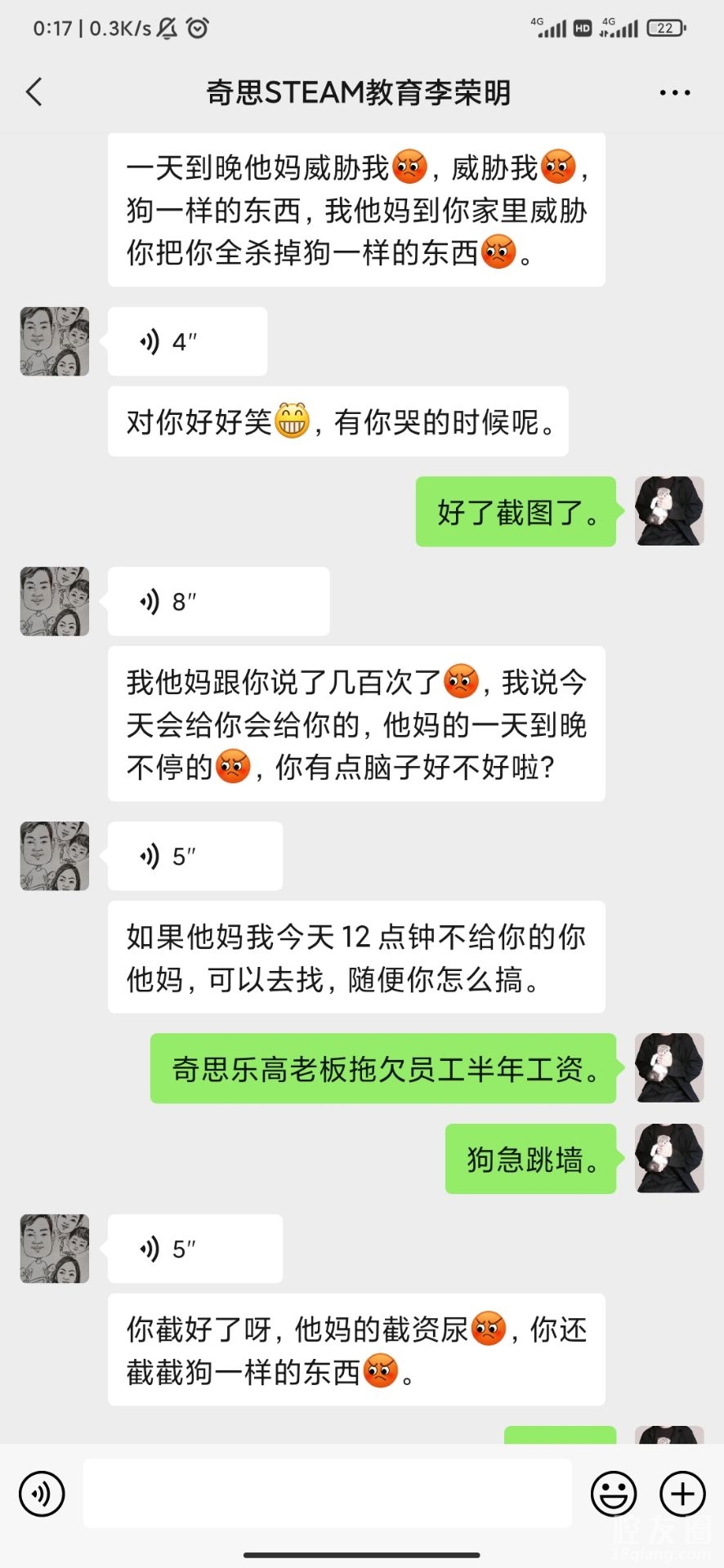Screen dimensions: 724x1568
Task: Open the contact's avatar beside the 4″ voice message
Action: tap(55, 341)
